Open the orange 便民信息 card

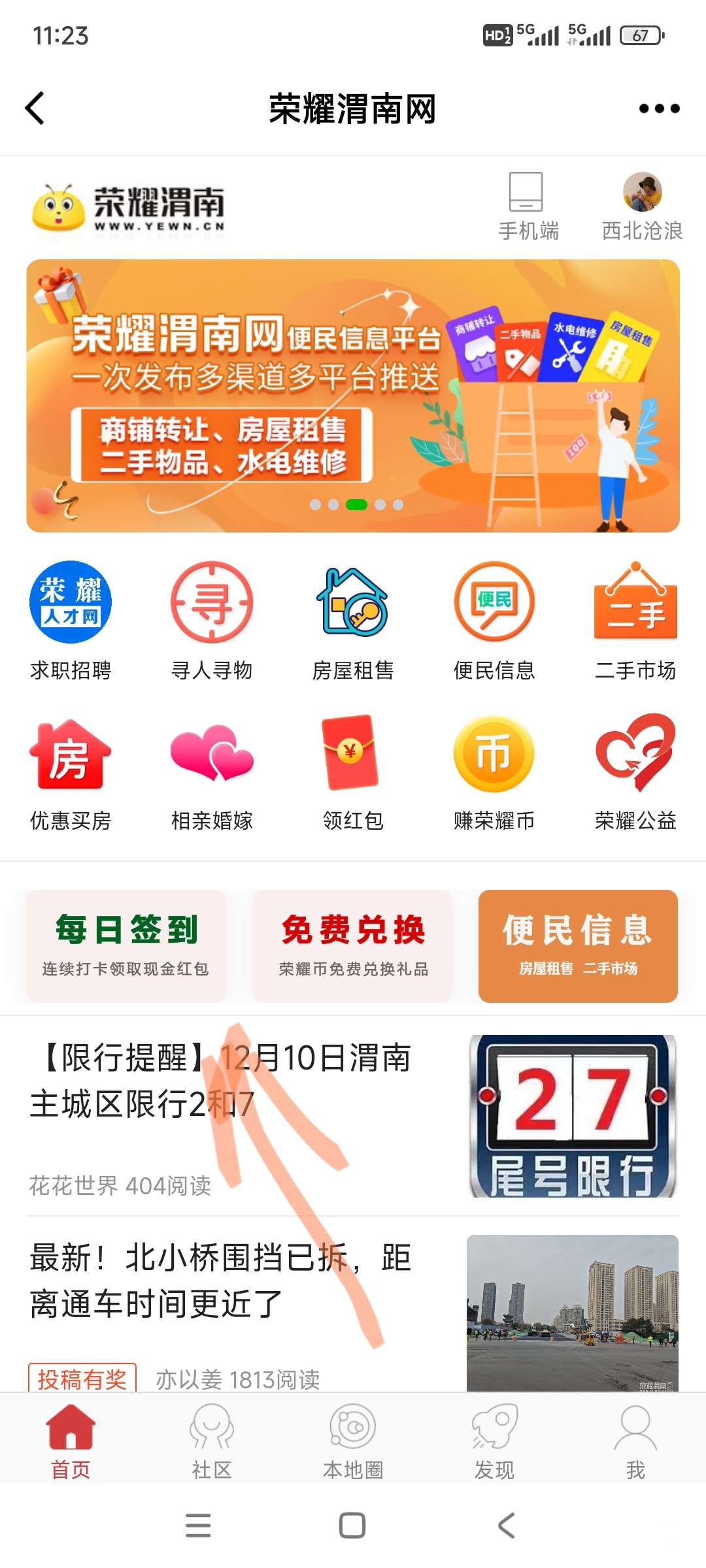coord(578,946)
